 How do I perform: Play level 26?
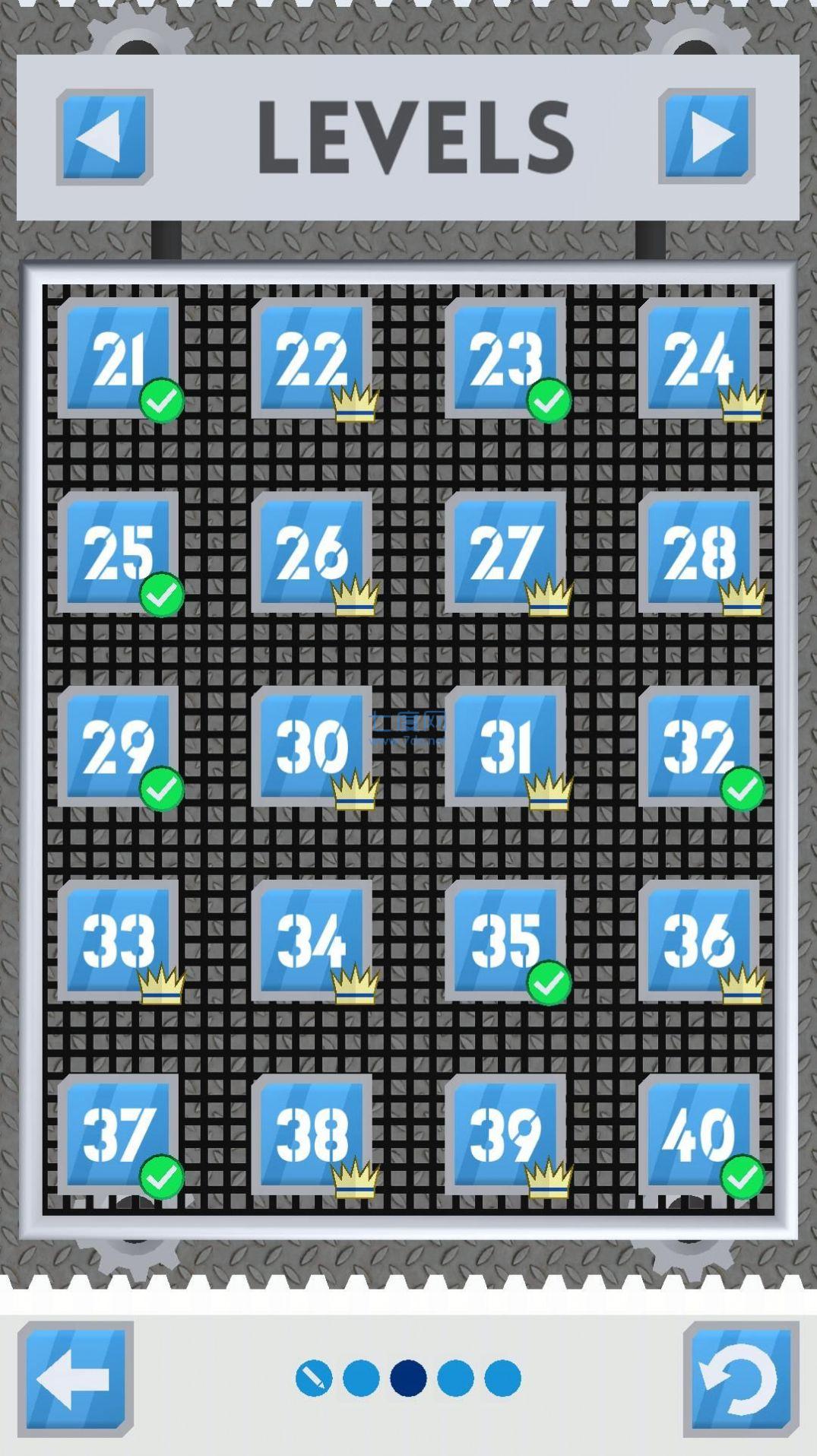[312, 552]
